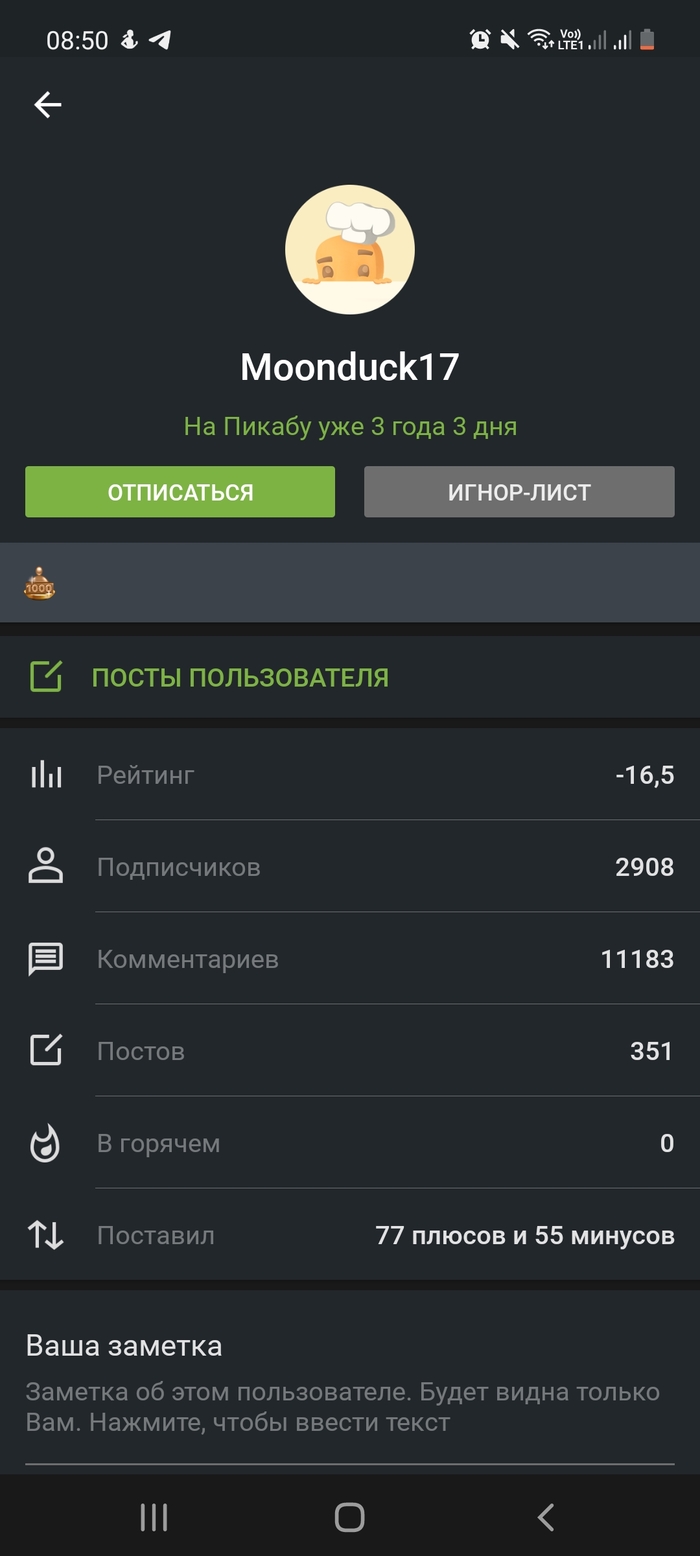The width and height of the screenshot is (700, 1556).
Task: Open ПОСТЫ ПОЛЬЗОВАТЕЛЯ
Action: coord(240,677)
